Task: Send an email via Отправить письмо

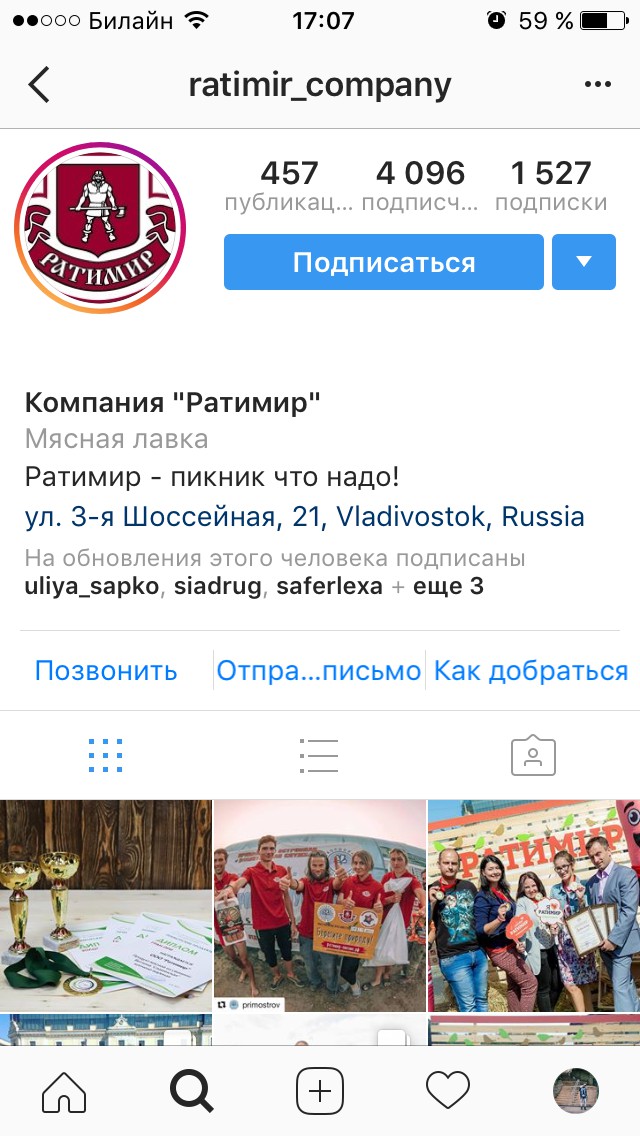Action: pyautogui.click(x=319, y=671)
